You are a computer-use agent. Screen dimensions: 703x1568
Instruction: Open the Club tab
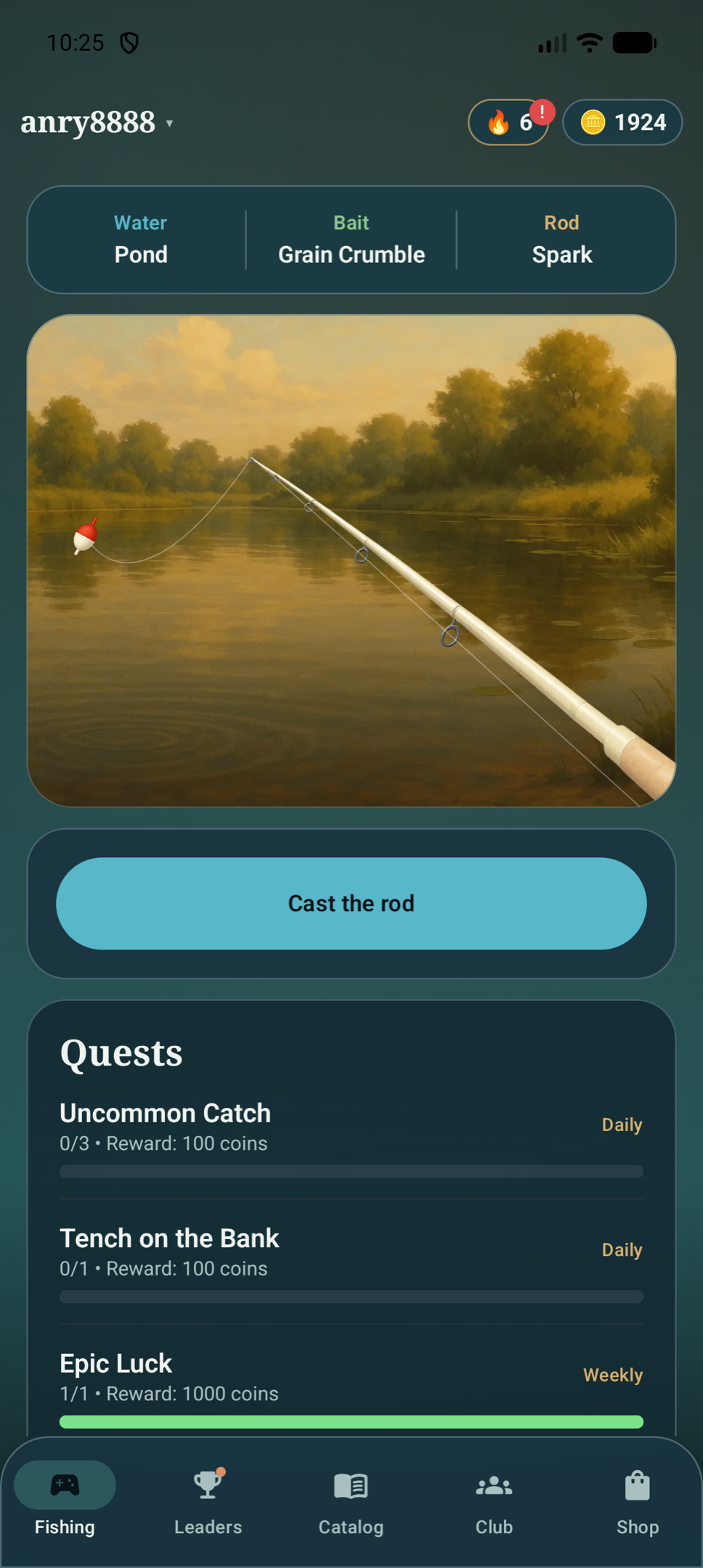(494, 1501)
